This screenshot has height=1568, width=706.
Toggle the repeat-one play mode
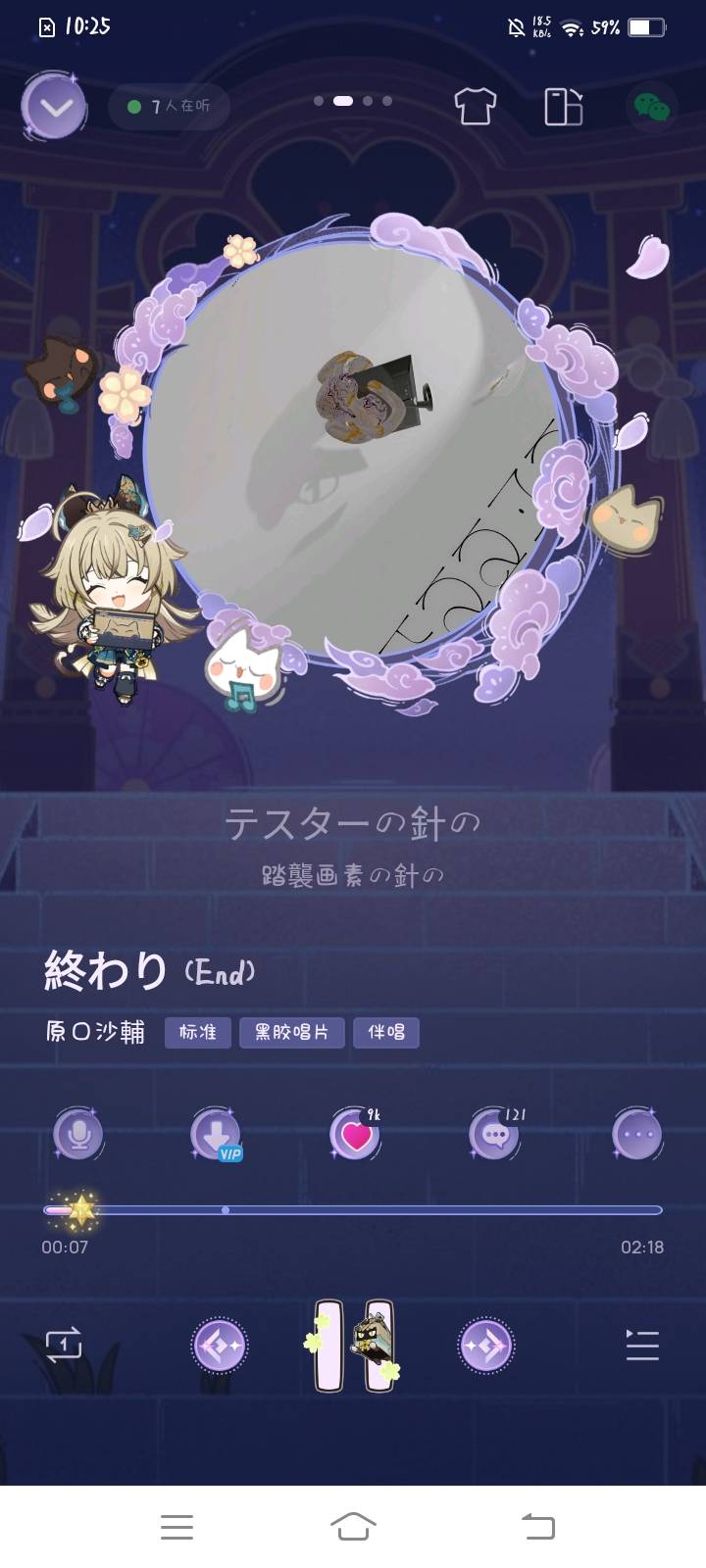(x=64, y=1345)
